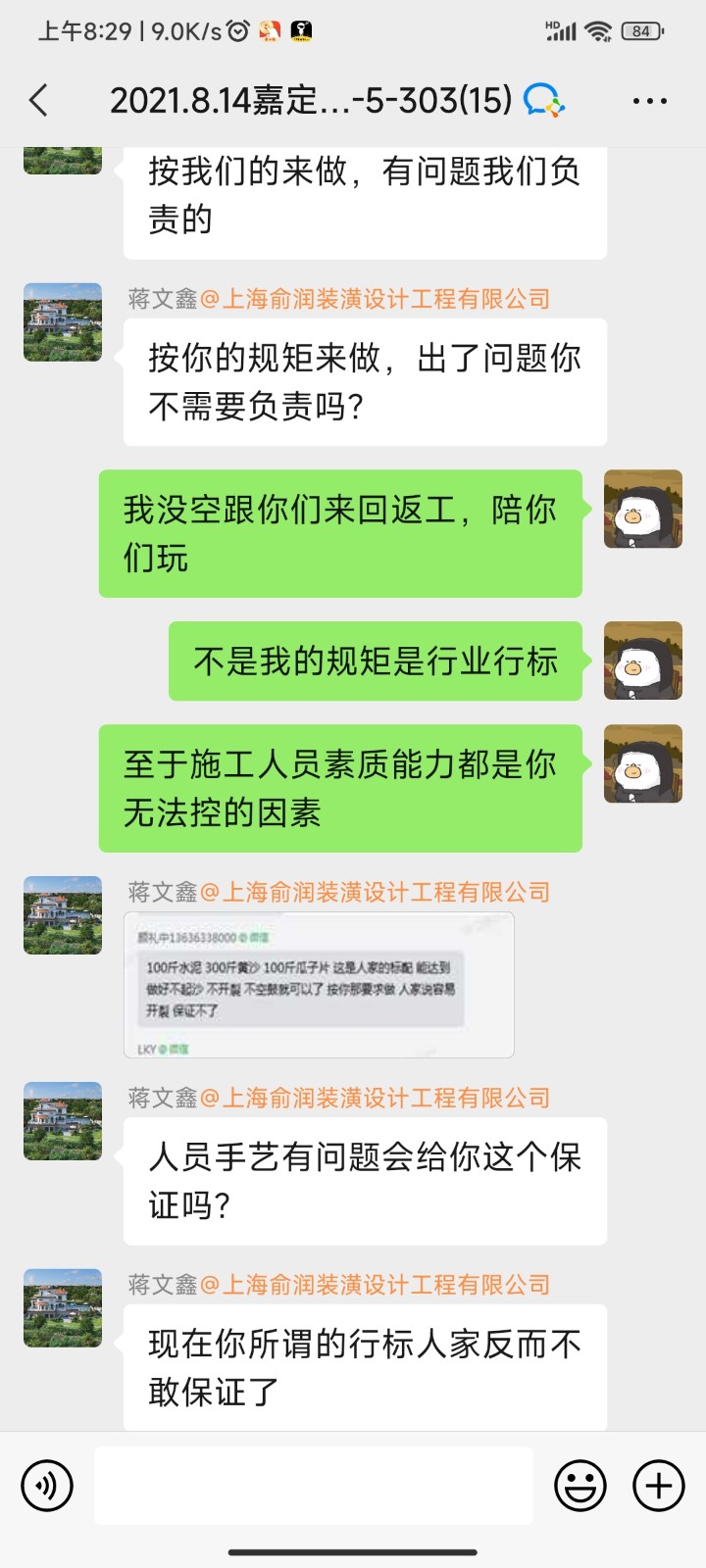This screenshot has height=1568, width=706.
Task: Tap the message text field
Action: 314,1486
